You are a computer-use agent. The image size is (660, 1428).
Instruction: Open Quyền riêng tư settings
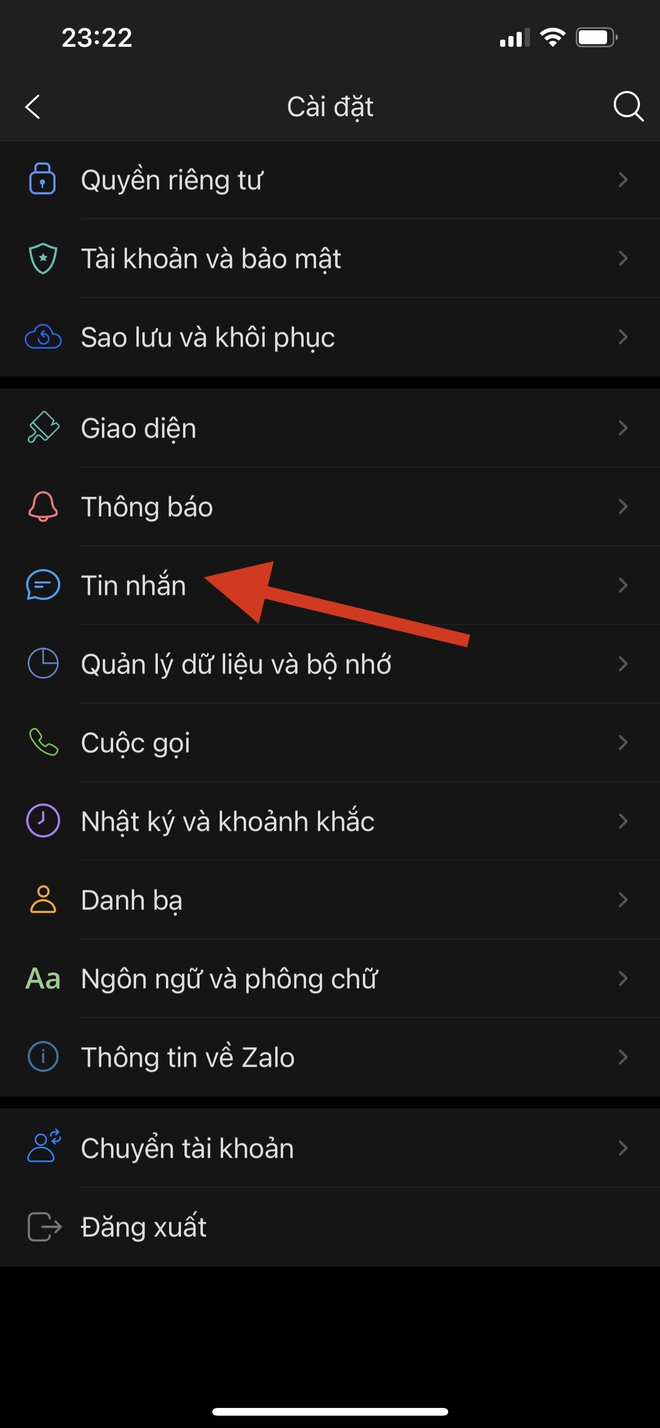tap(330, 180)
